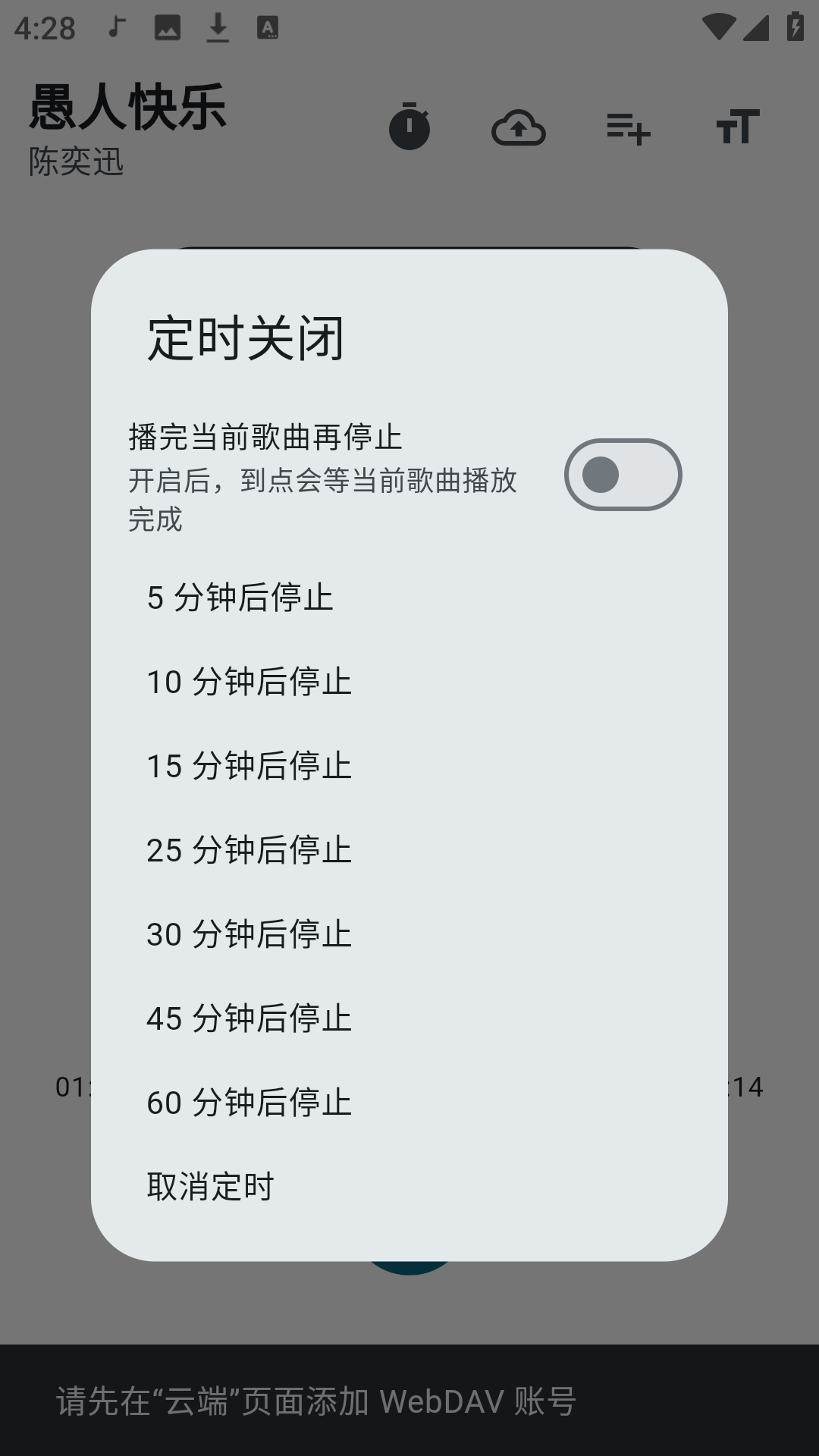Open the sleep timer icon in the toolbar
819x1456 pixels.
(x=410, y=129)
